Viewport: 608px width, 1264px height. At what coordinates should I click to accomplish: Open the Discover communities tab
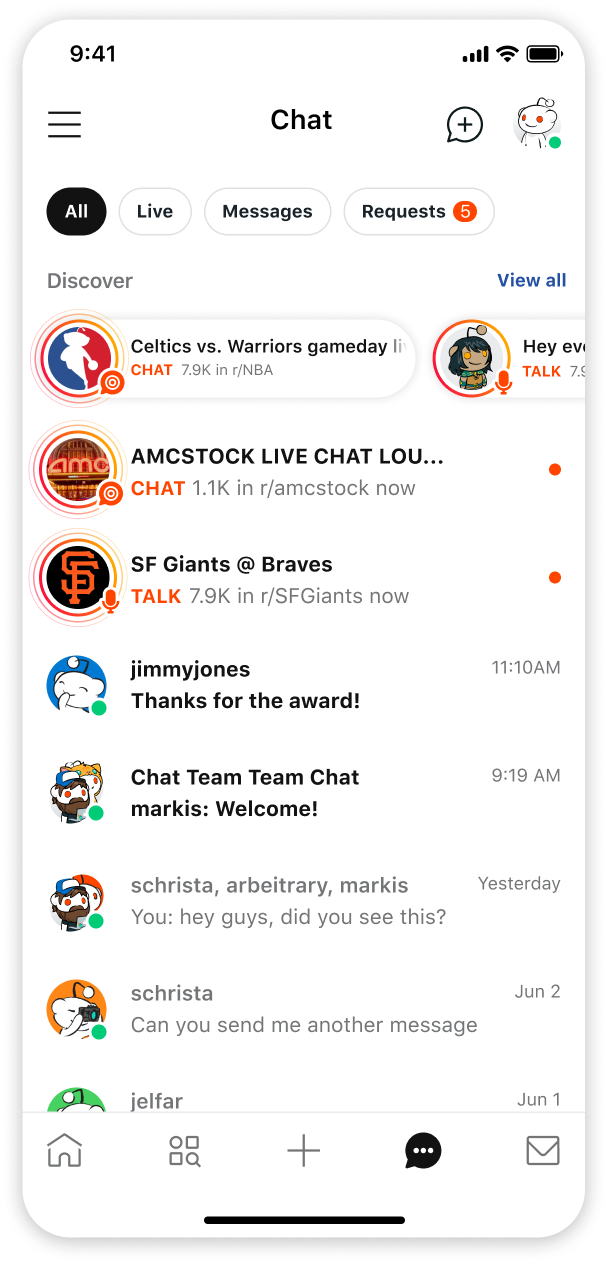coord(184,1151)
